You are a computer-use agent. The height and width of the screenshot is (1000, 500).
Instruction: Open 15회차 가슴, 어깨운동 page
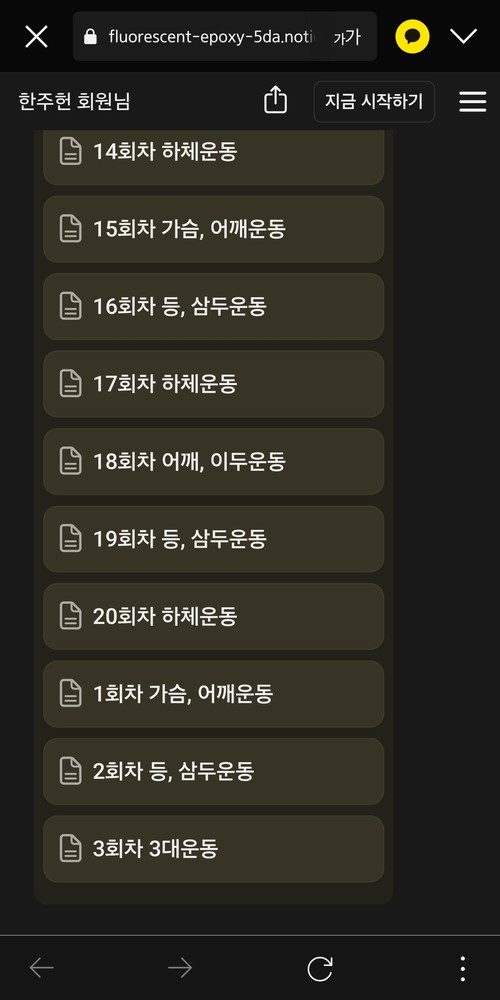point(214,229)
